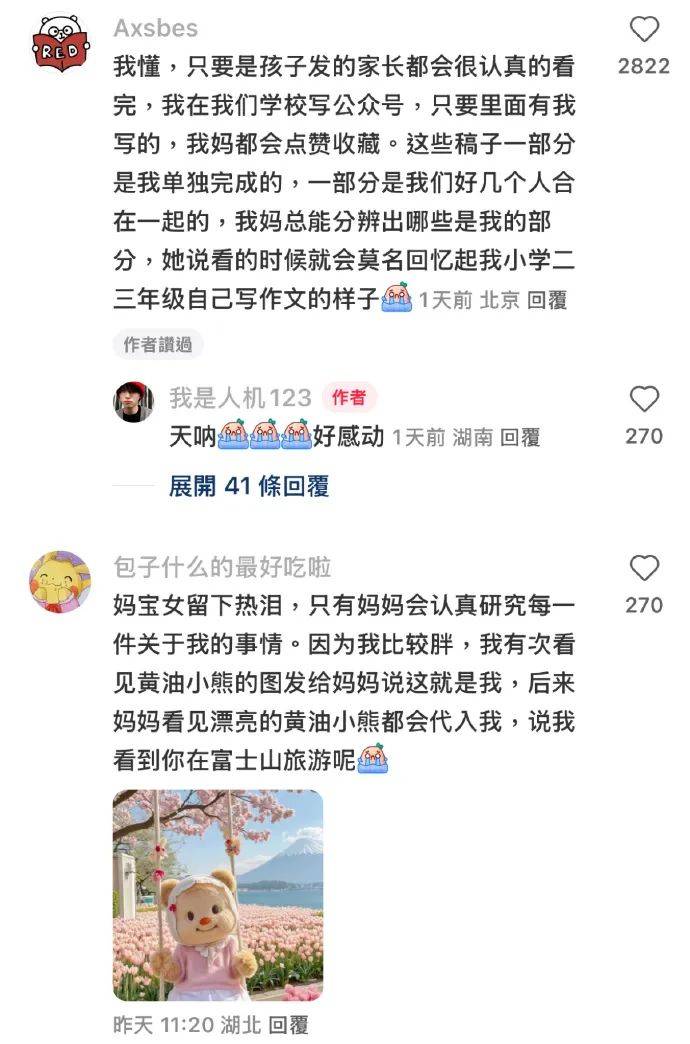Open Axsbes's profile avatar
Image resolution: width=690 pixels, height=1044 pixels.
coord(60,42)
